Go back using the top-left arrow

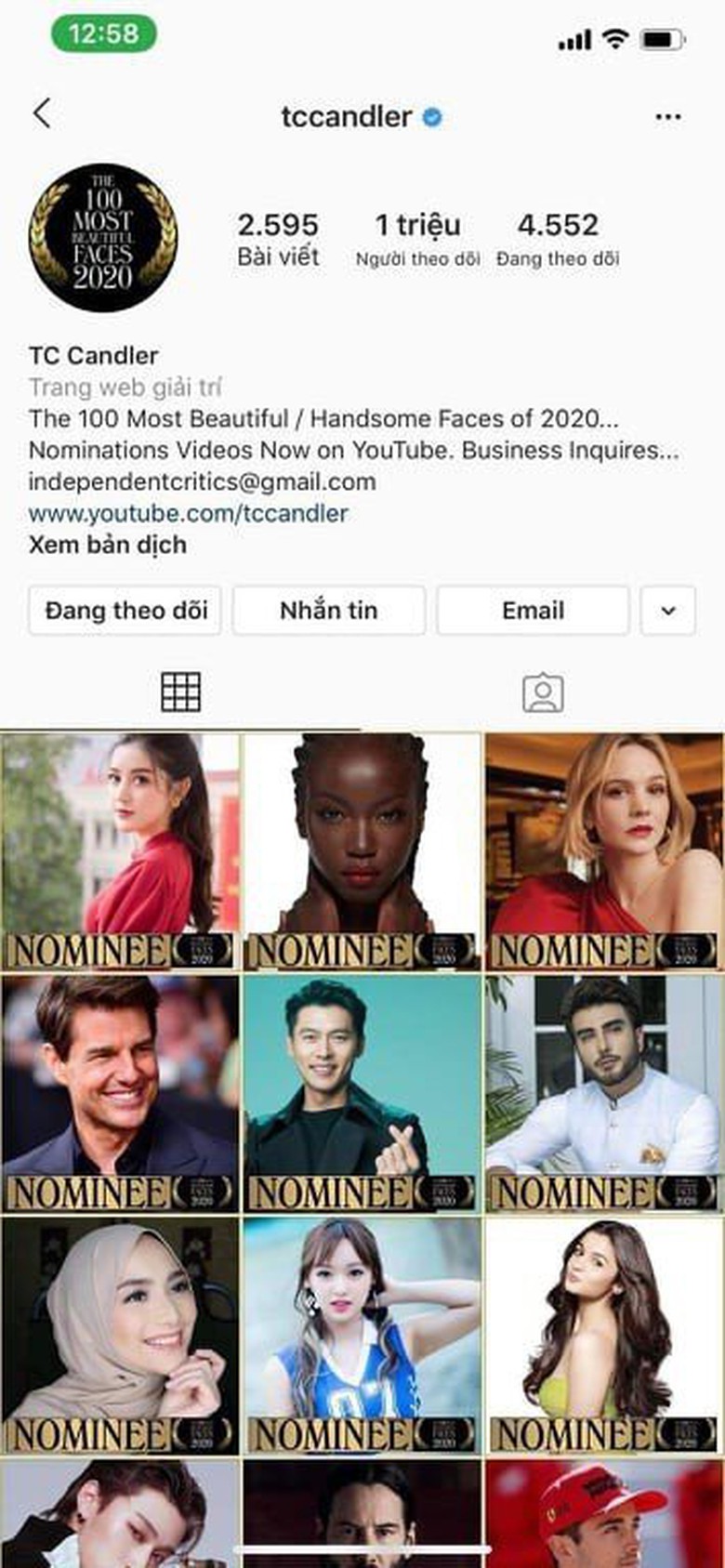pyautogui.click(x=42, y=114)
